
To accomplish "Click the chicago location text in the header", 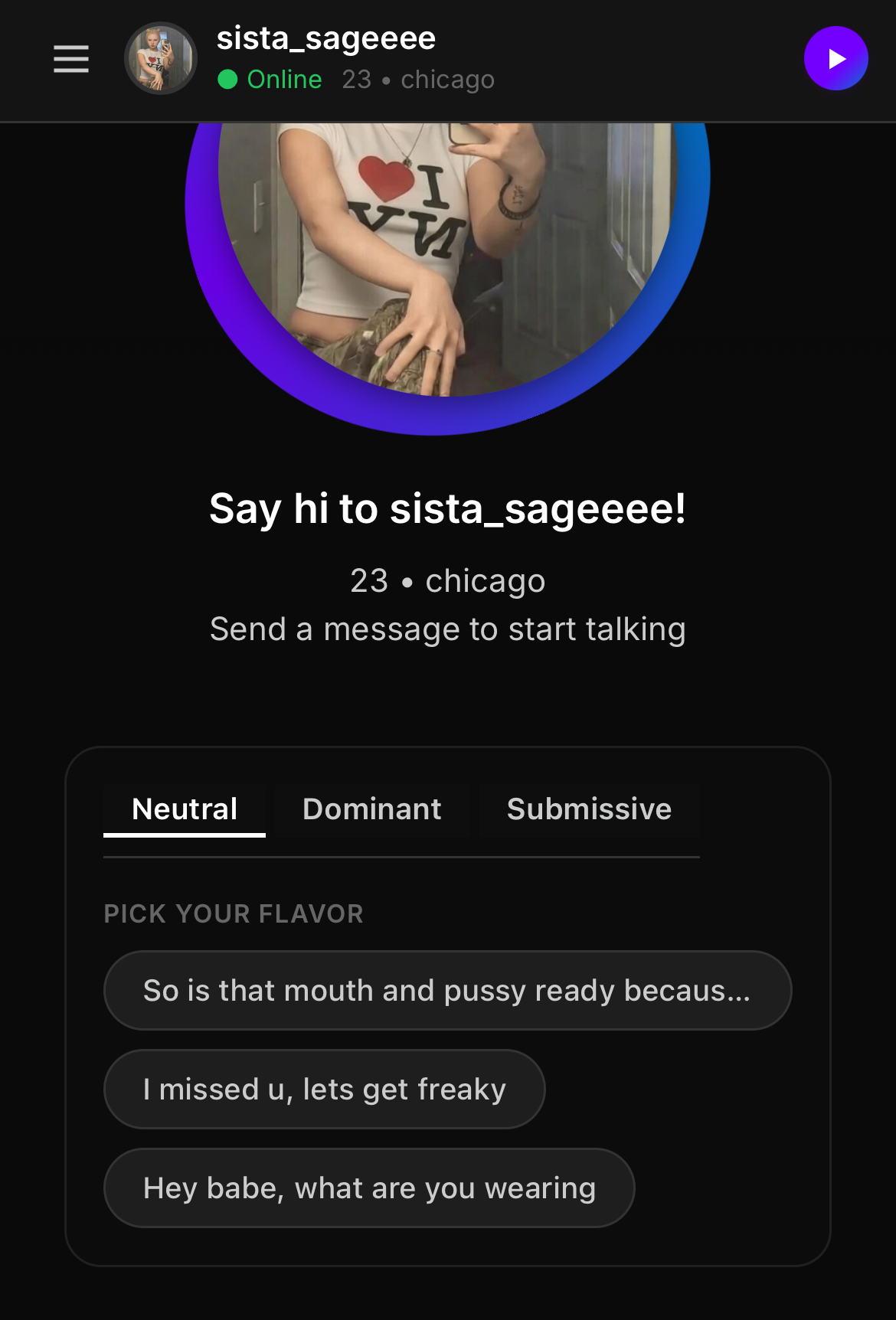I will pyautogui.click(x=446, y=78).
